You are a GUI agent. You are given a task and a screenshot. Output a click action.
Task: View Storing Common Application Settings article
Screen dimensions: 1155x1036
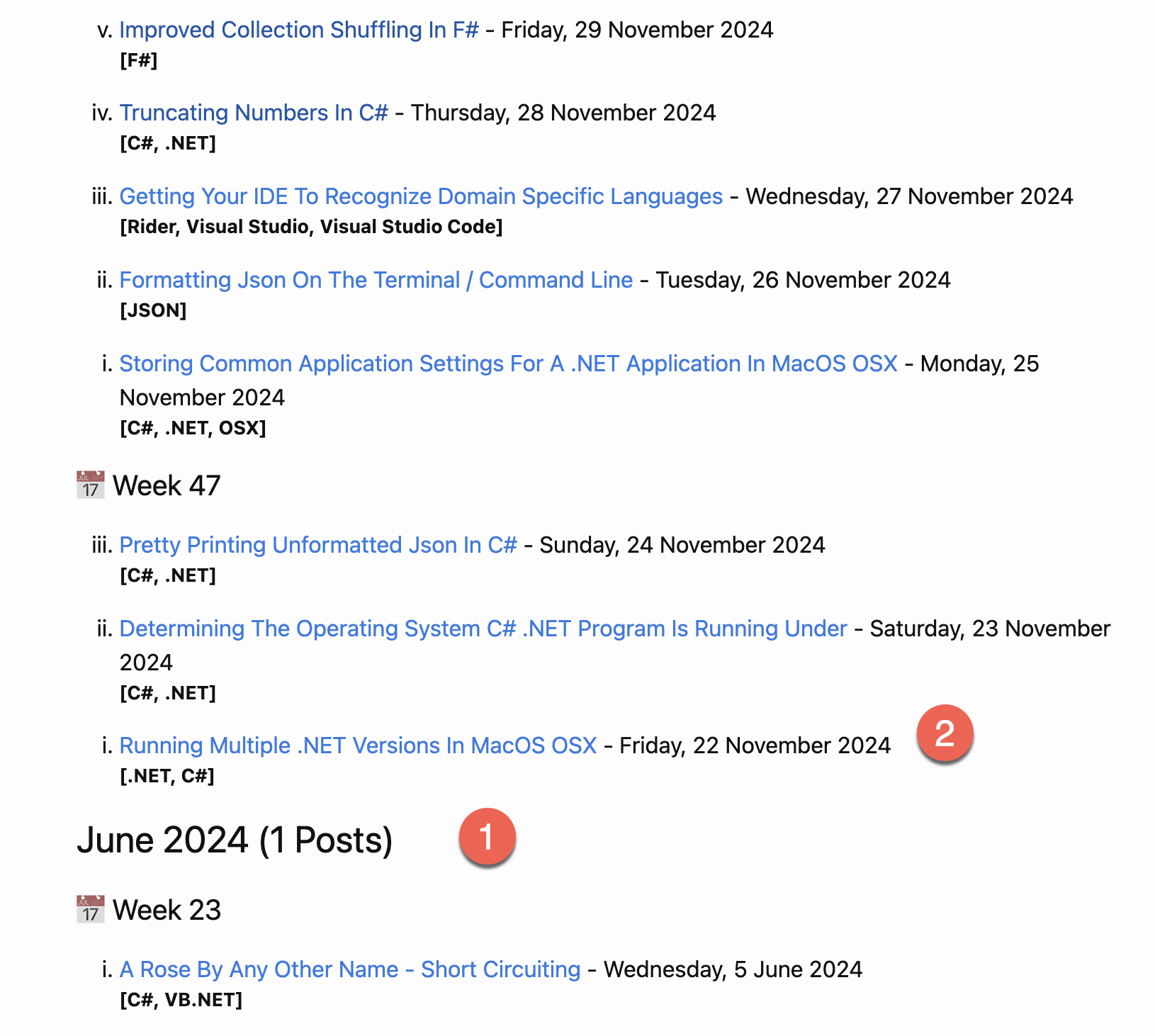tap(508, 364)
